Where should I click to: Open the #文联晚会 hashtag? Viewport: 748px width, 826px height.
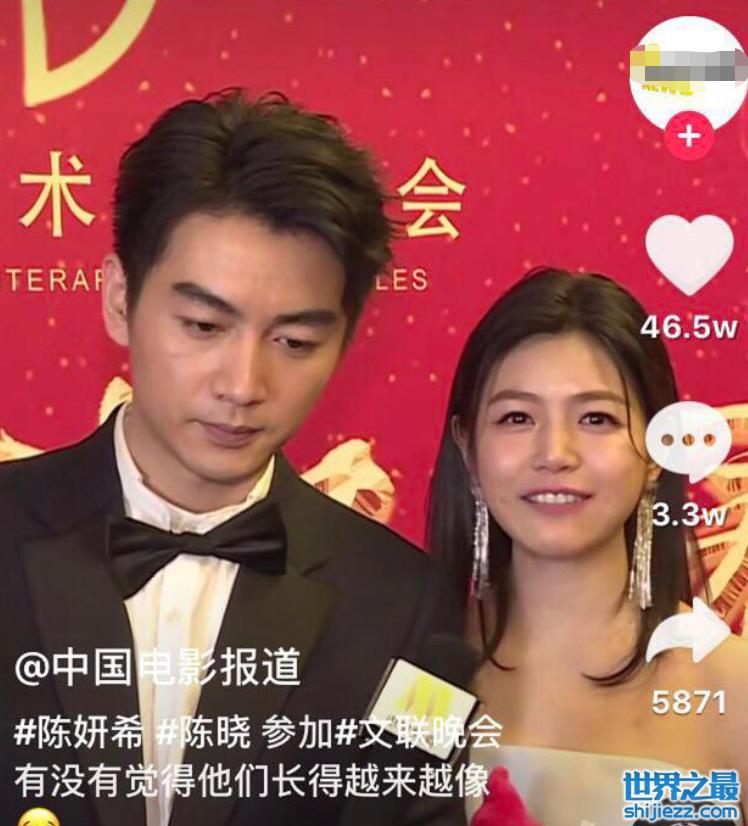(418, 732)
